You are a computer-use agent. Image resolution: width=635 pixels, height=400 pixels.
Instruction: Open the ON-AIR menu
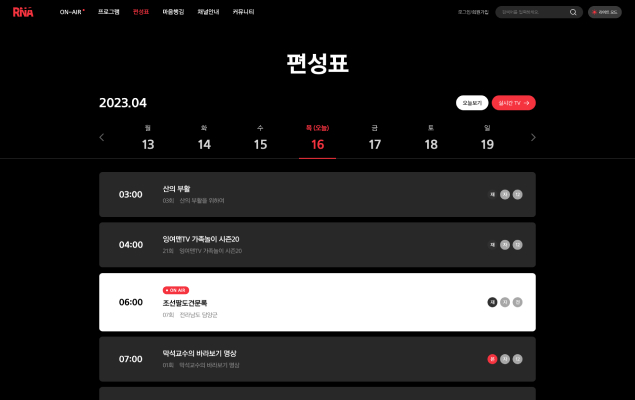[x=71, y=12]
